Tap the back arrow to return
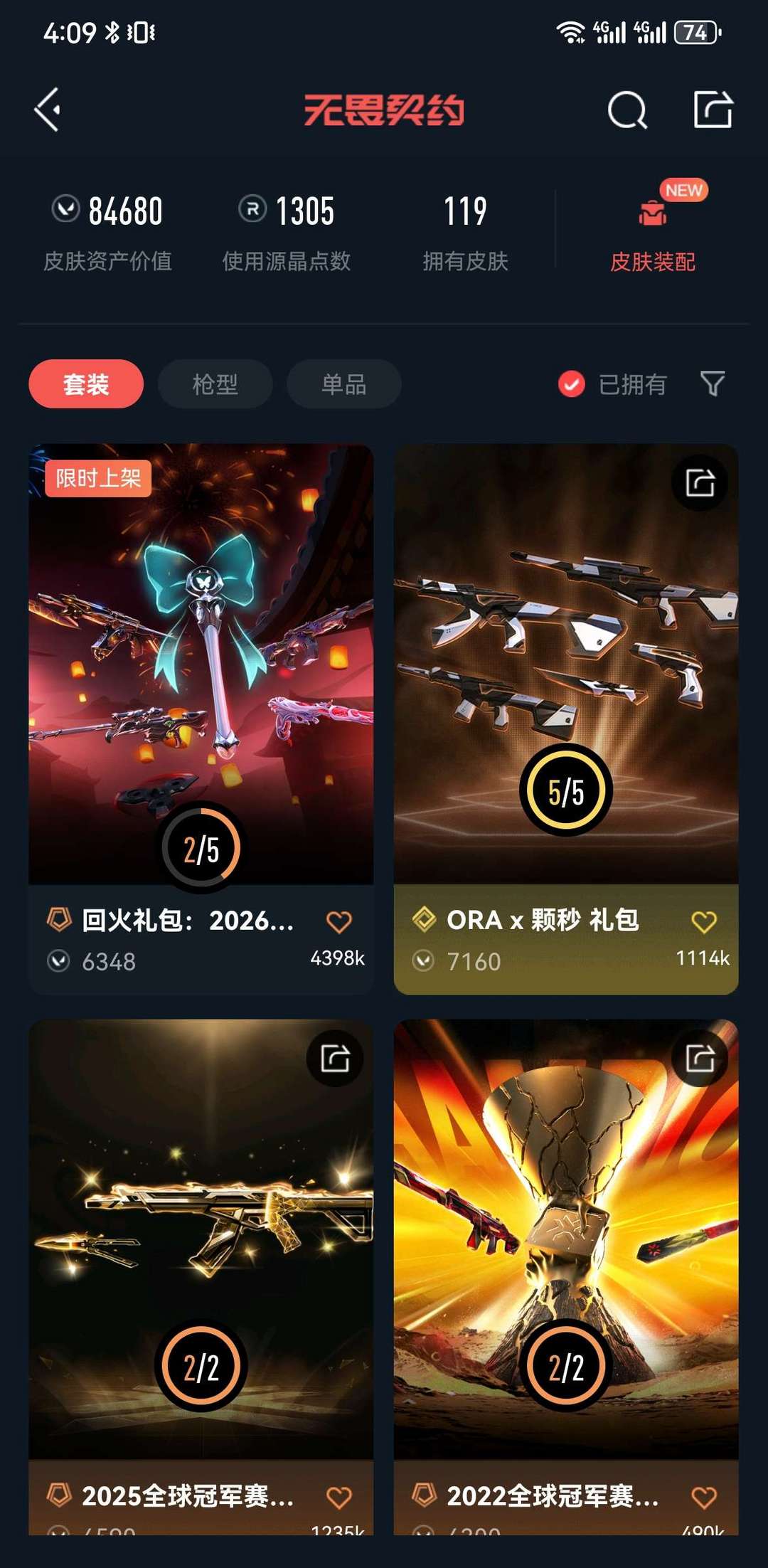The height and width of the screenshot is (1568, 768). click(x=47, y=110)
